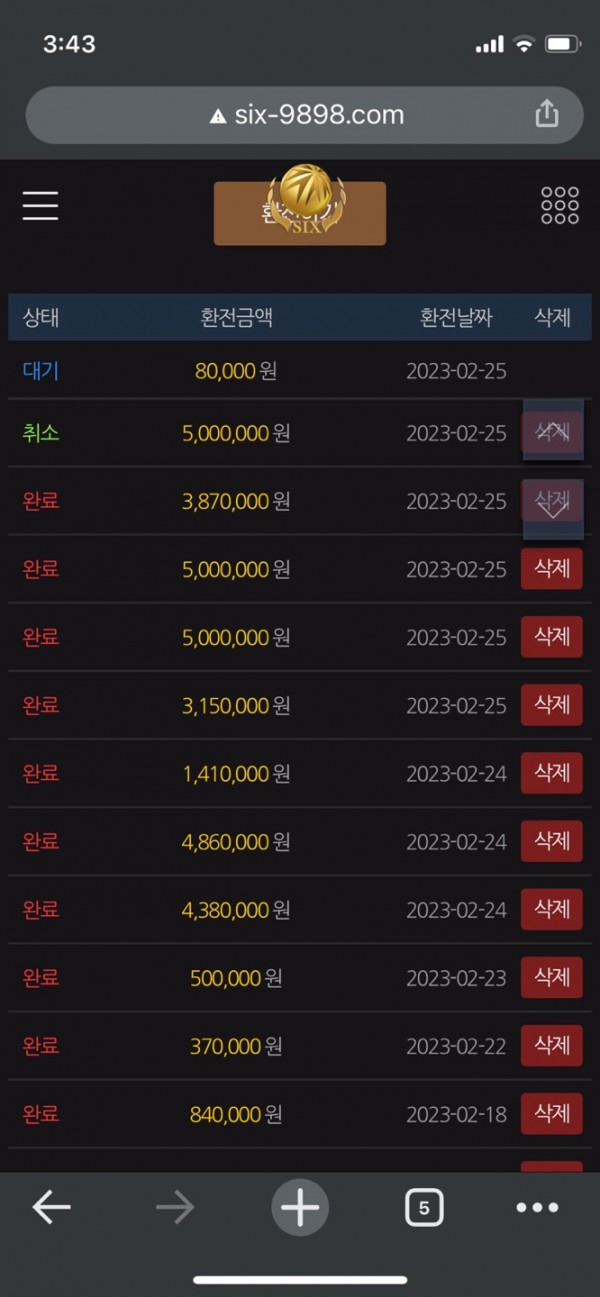600x1297 pixels.
Task: Remove the 370,000원 record from 2023-02-22
Action: (x=551, y=1045)
